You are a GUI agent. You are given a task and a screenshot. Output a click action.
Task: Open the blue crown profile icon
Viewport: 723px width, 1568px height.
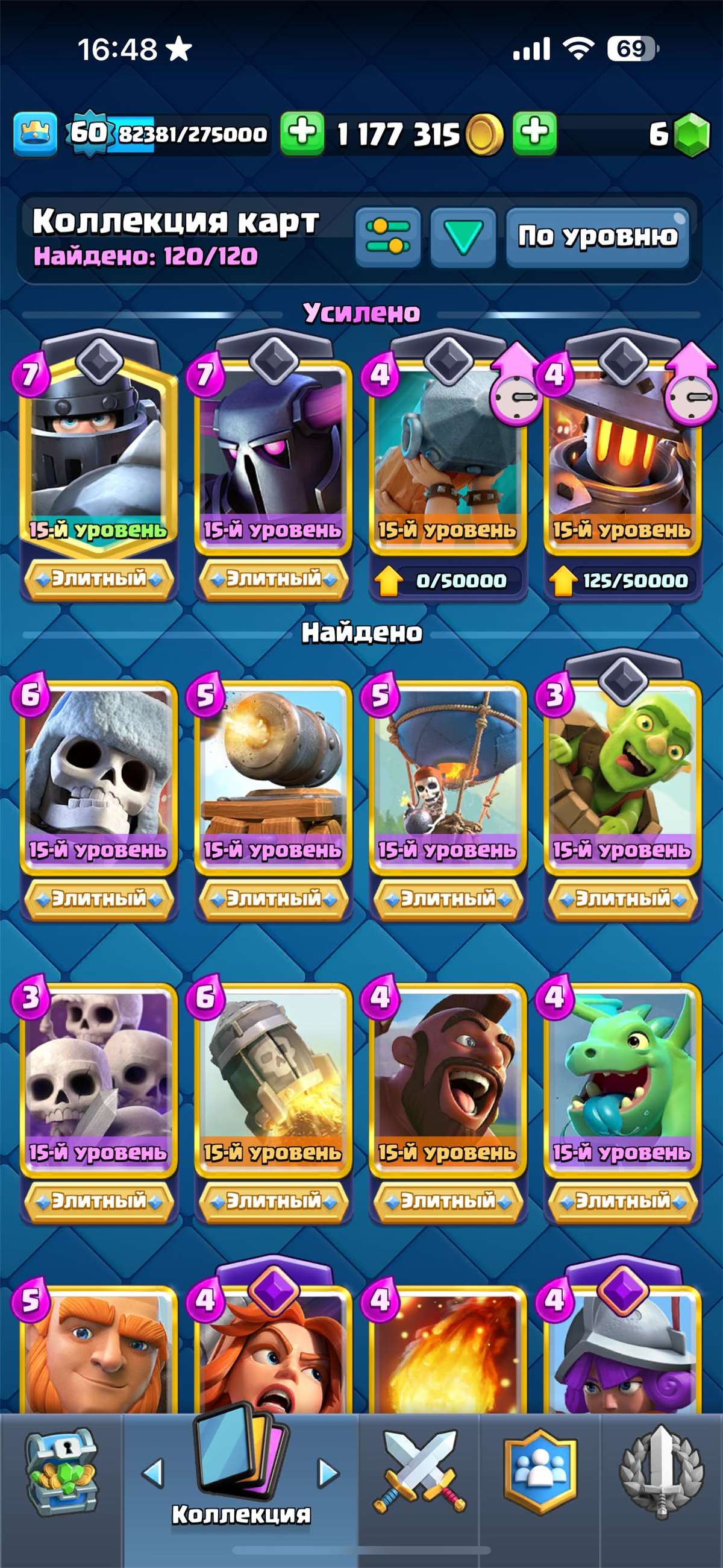36,133
